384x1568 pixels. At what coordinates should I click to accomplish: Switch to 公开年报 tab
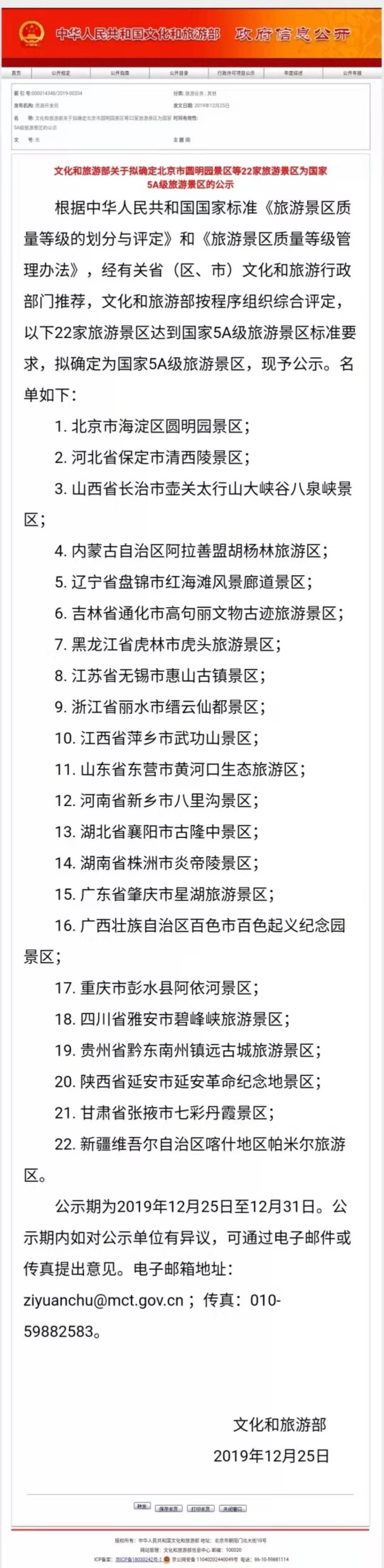[x=352, y=73]
